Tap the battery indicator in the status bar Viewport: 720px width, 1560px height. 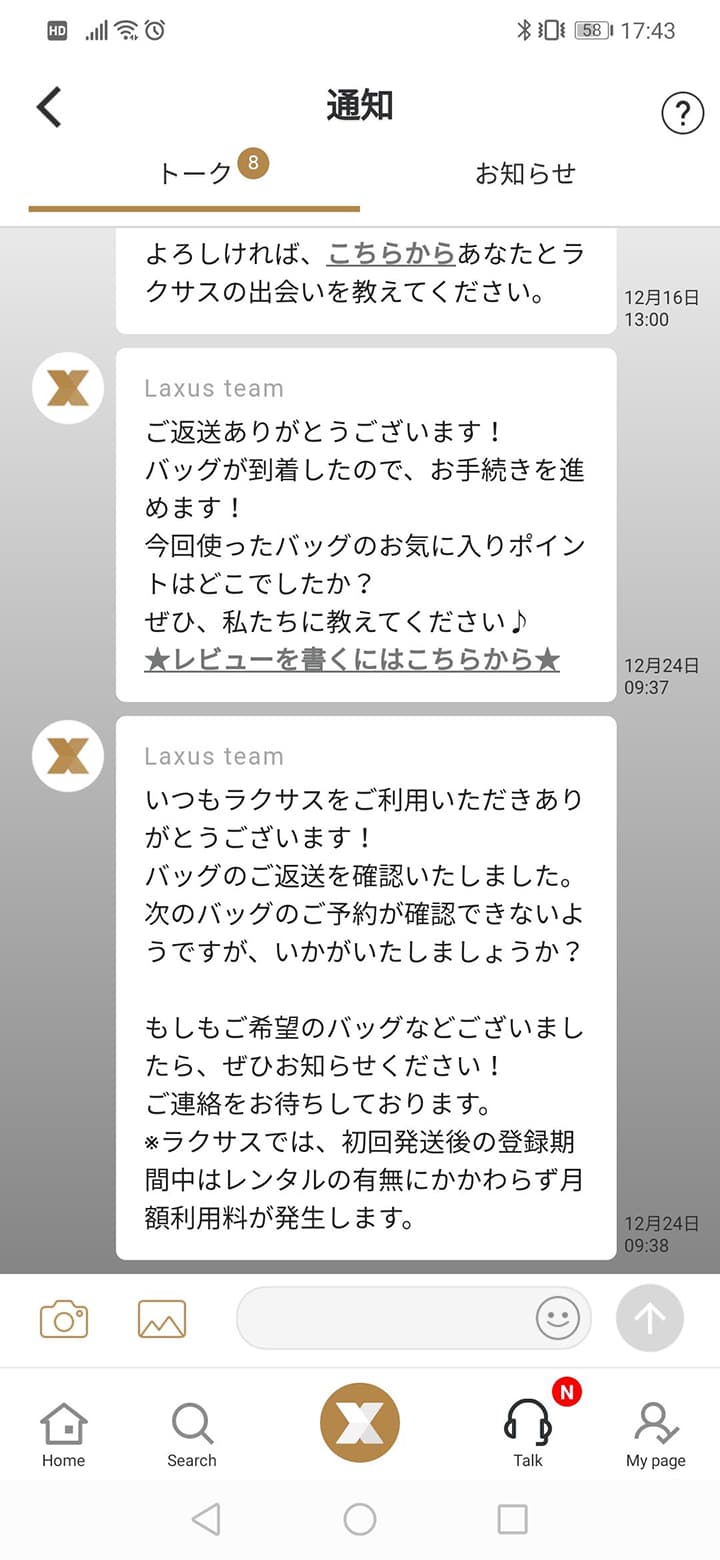(x=592, y=31)
